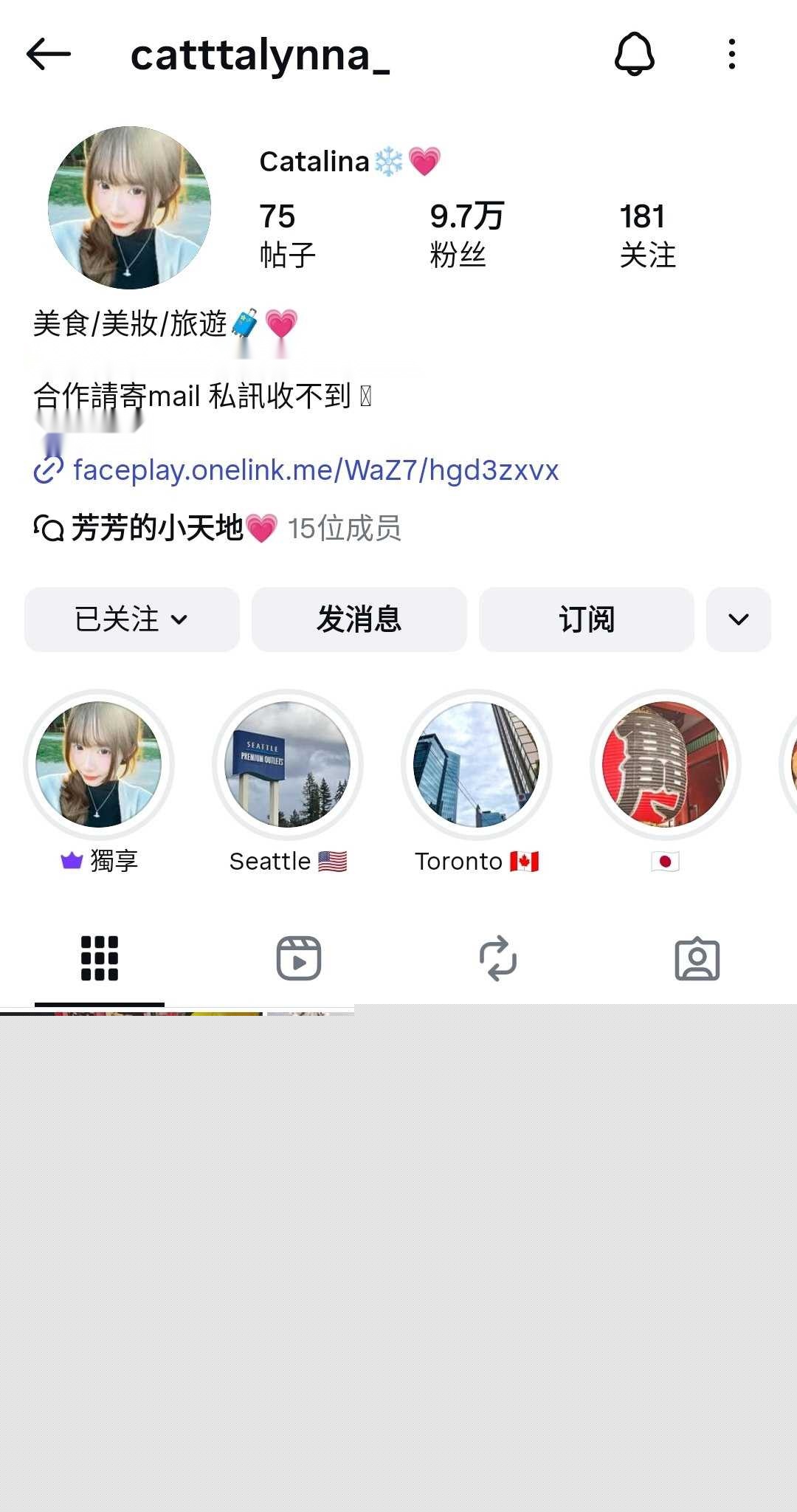View Catalina's profile picture

pos(130,207)
